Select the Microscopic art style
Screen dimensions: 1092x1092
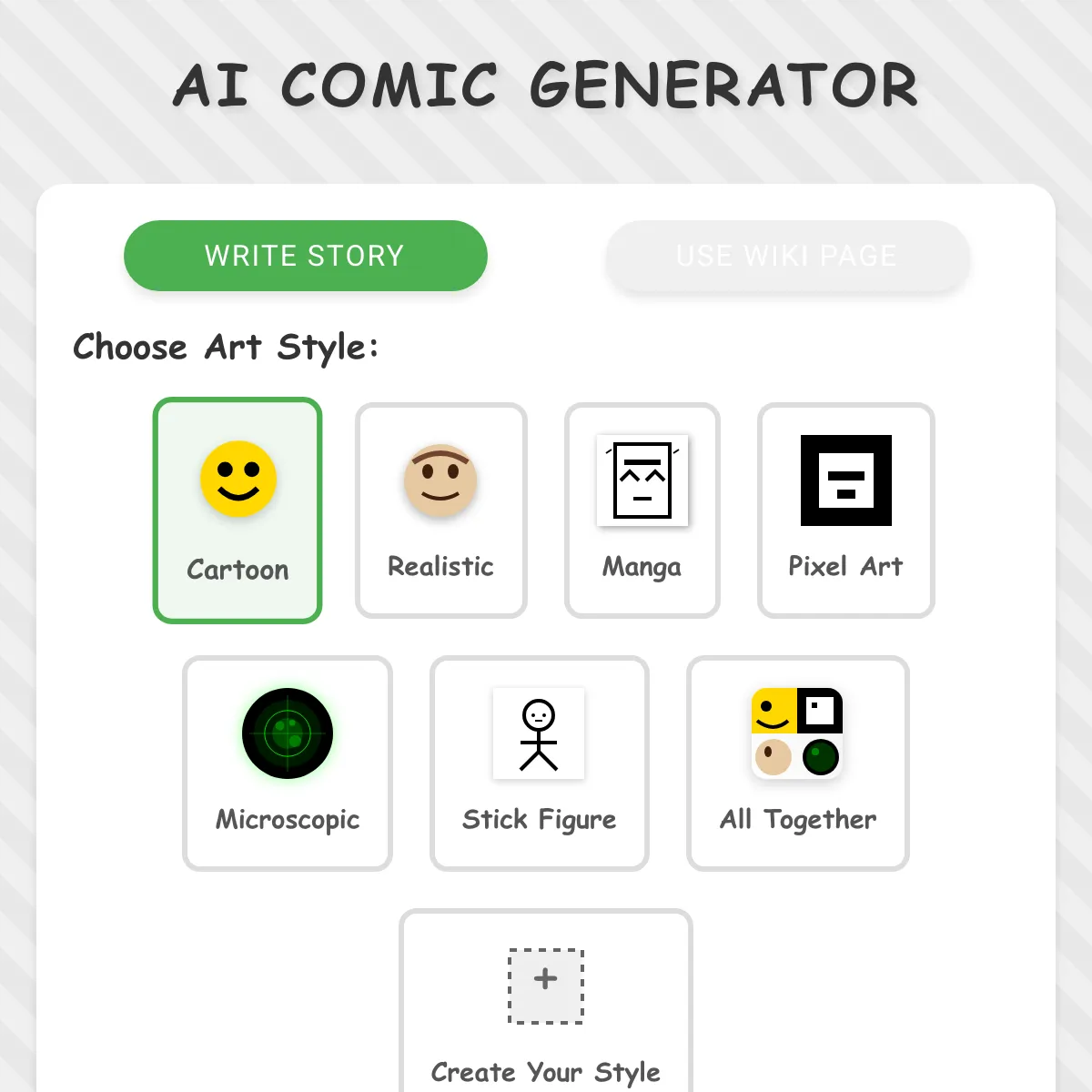288,763
